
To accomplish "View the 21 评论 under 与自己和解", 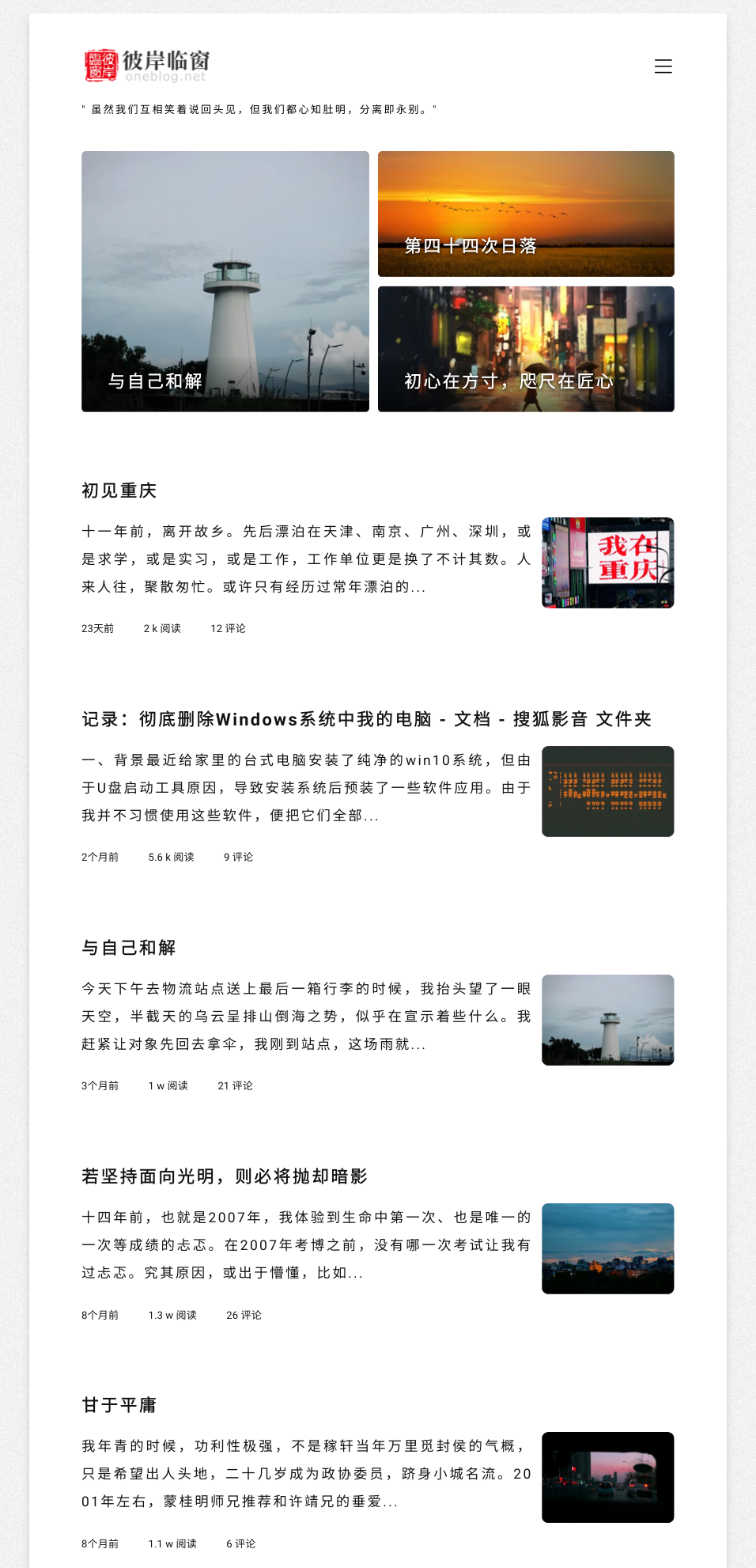I will click(x=235, y=1085).
